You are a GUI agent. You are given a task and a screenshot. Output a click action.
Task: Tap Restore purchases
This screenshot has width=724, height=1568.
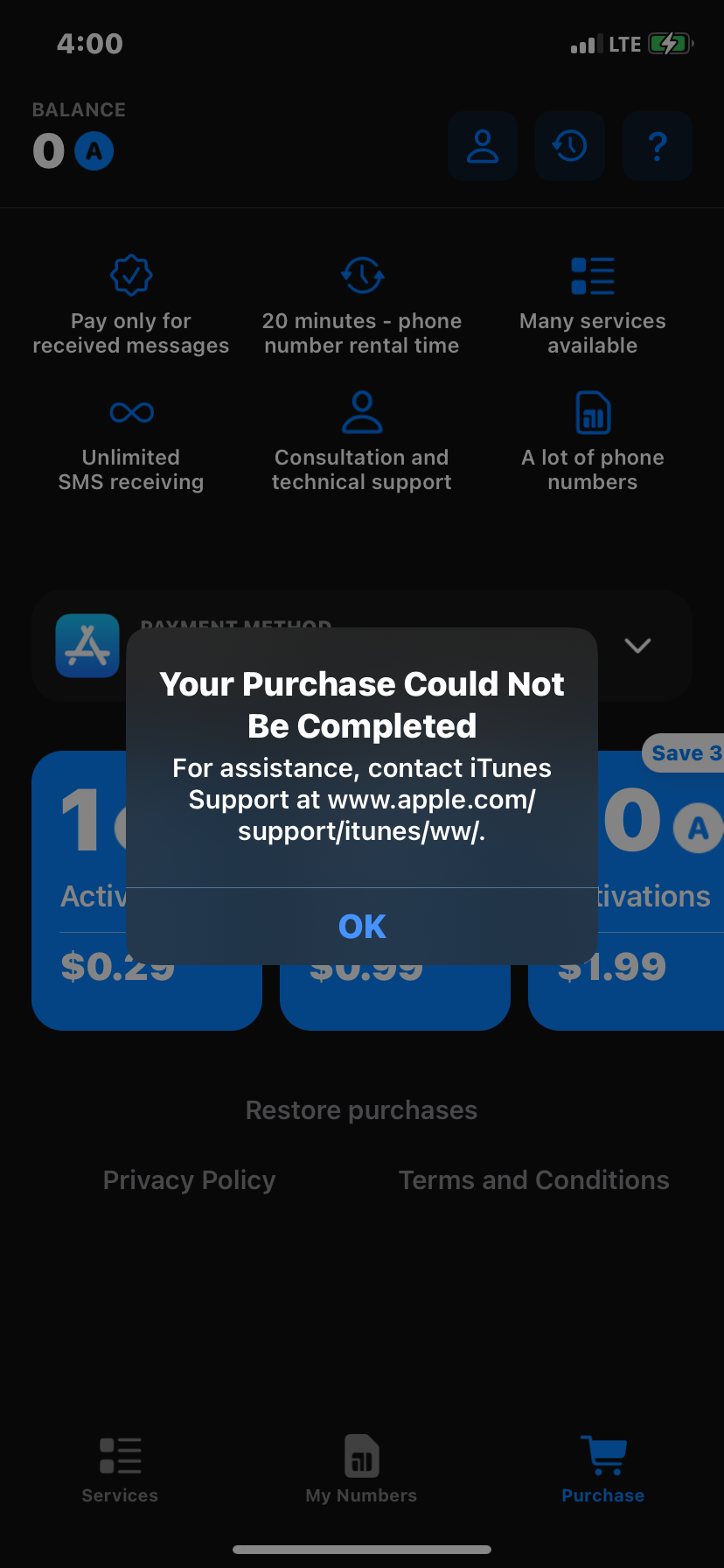click(362, 1110)
